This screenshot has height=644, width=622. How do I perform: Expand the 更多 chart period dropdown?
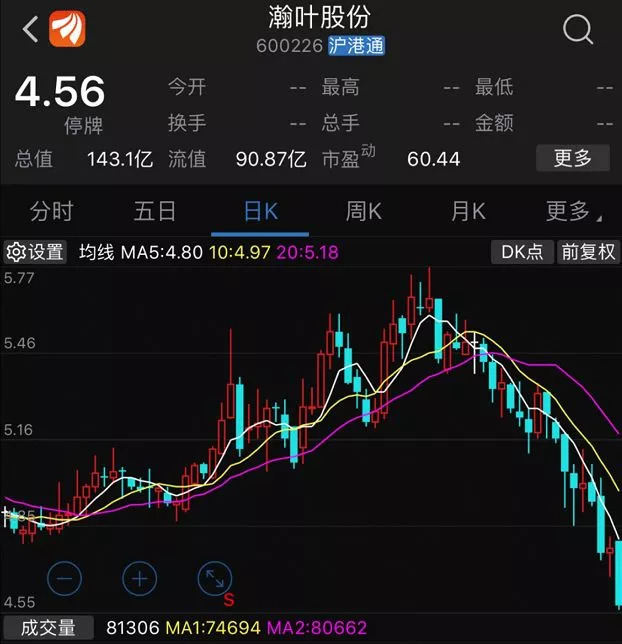pos(571,211)
